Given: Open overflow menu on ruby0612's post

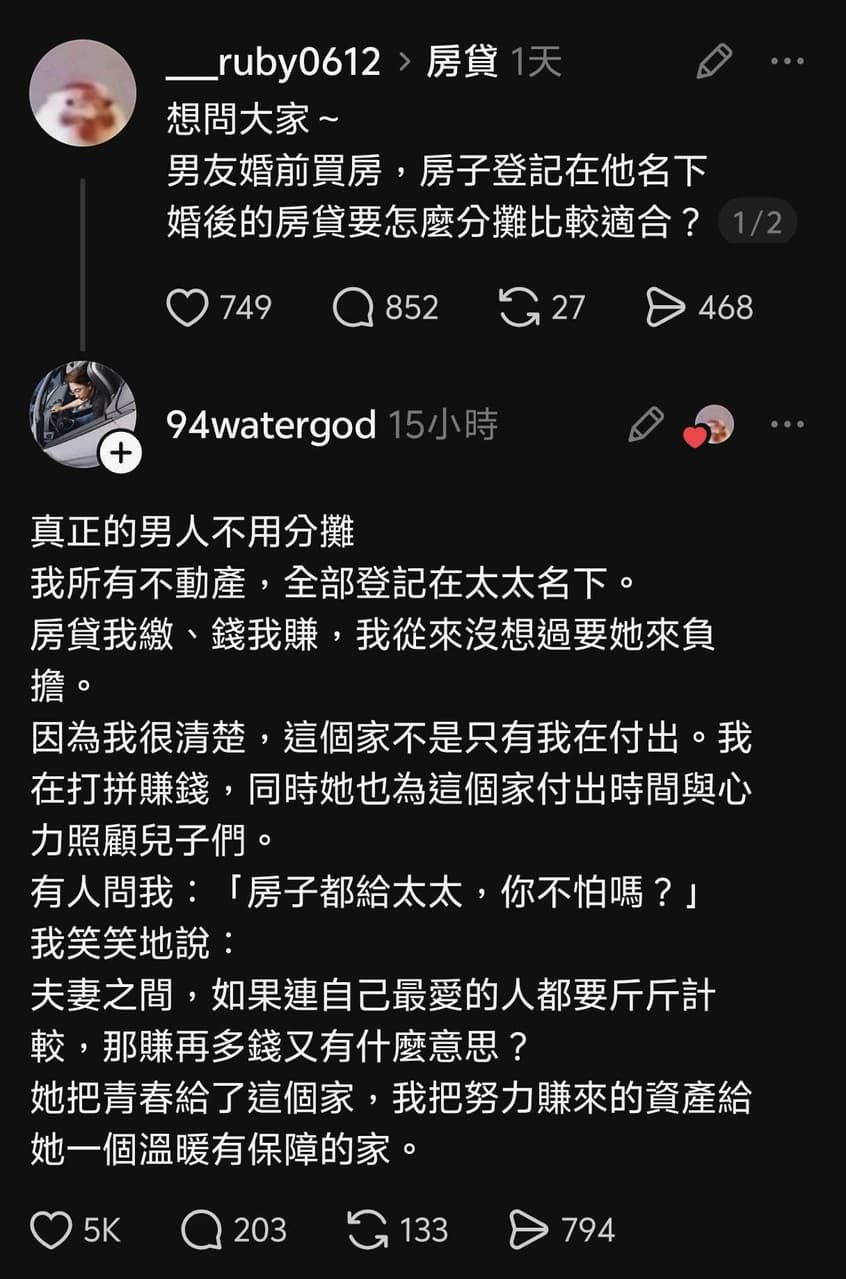Looking at the screenshot, I should click(788, 62).
